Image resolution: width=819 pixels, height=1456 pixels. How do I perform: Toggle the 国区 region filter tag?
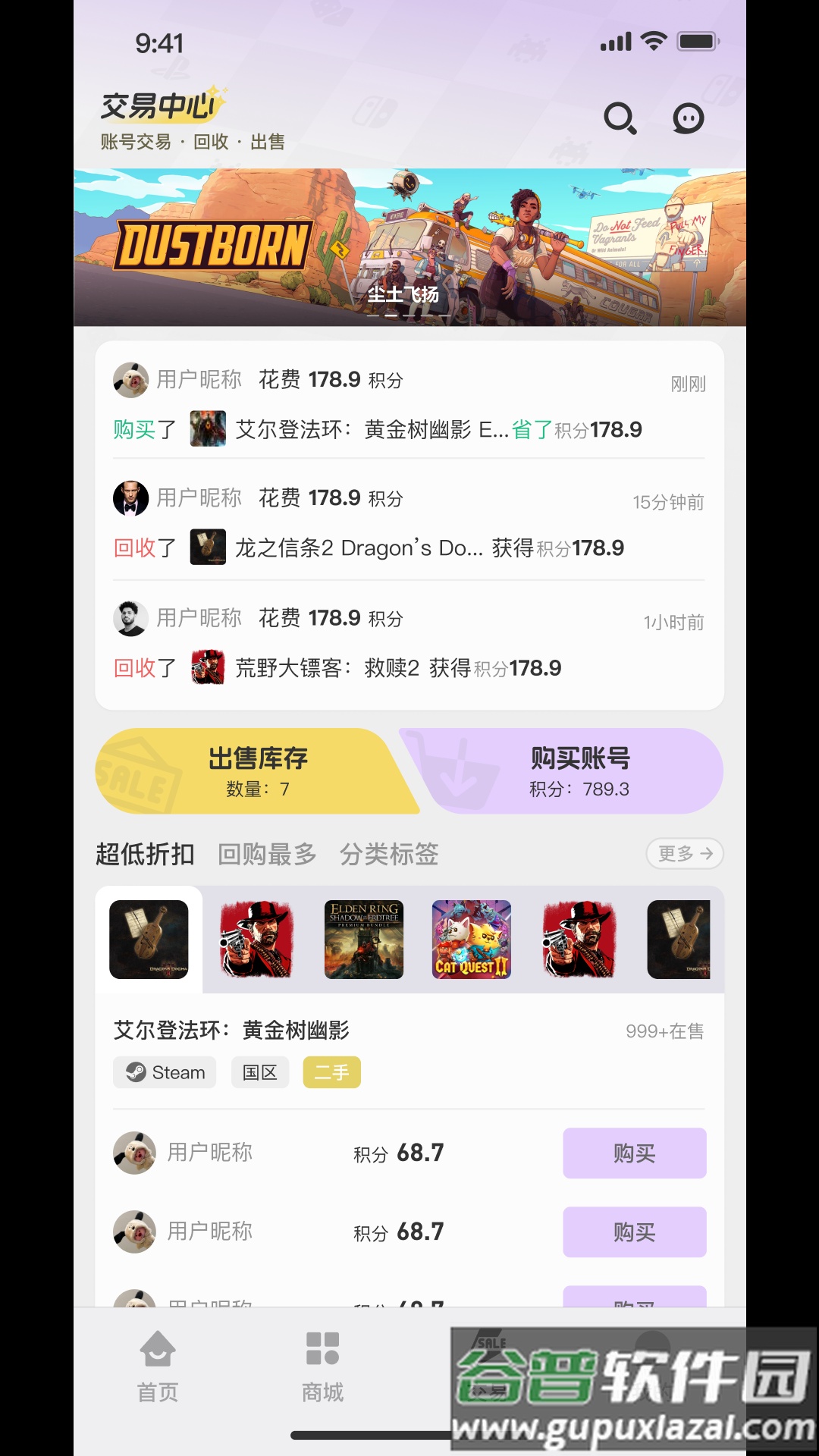(x=259, y=1072)
